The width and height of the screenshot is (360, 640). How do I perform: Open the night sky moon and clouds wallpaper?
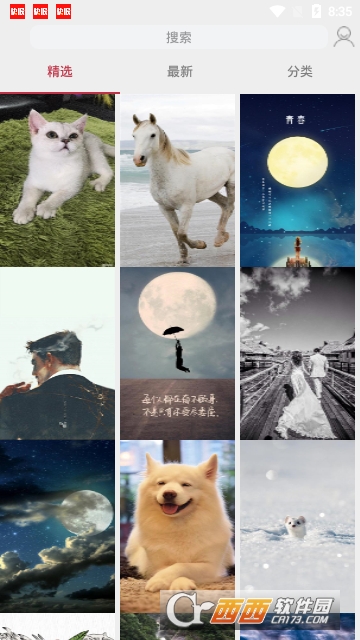57,526
